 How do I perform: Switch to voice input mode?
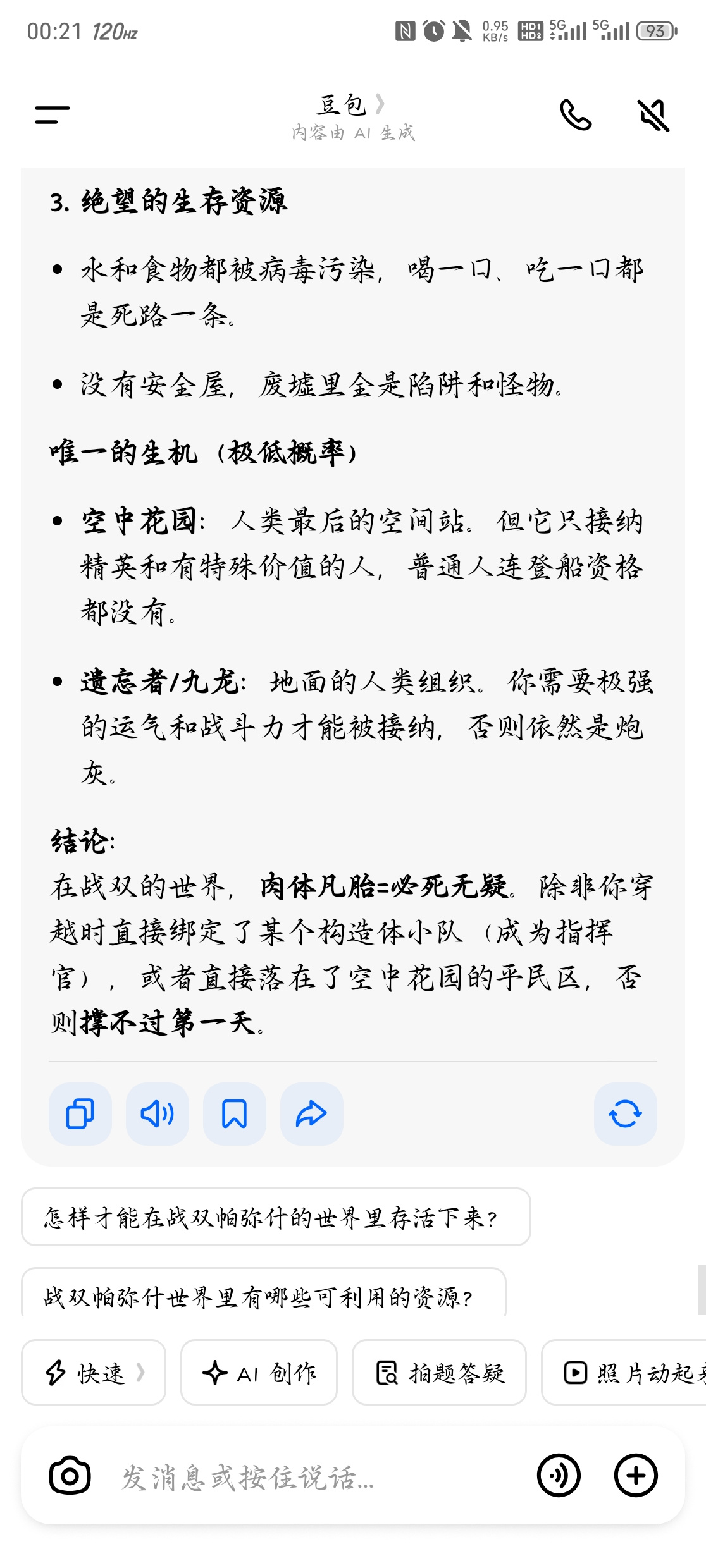559,1476
